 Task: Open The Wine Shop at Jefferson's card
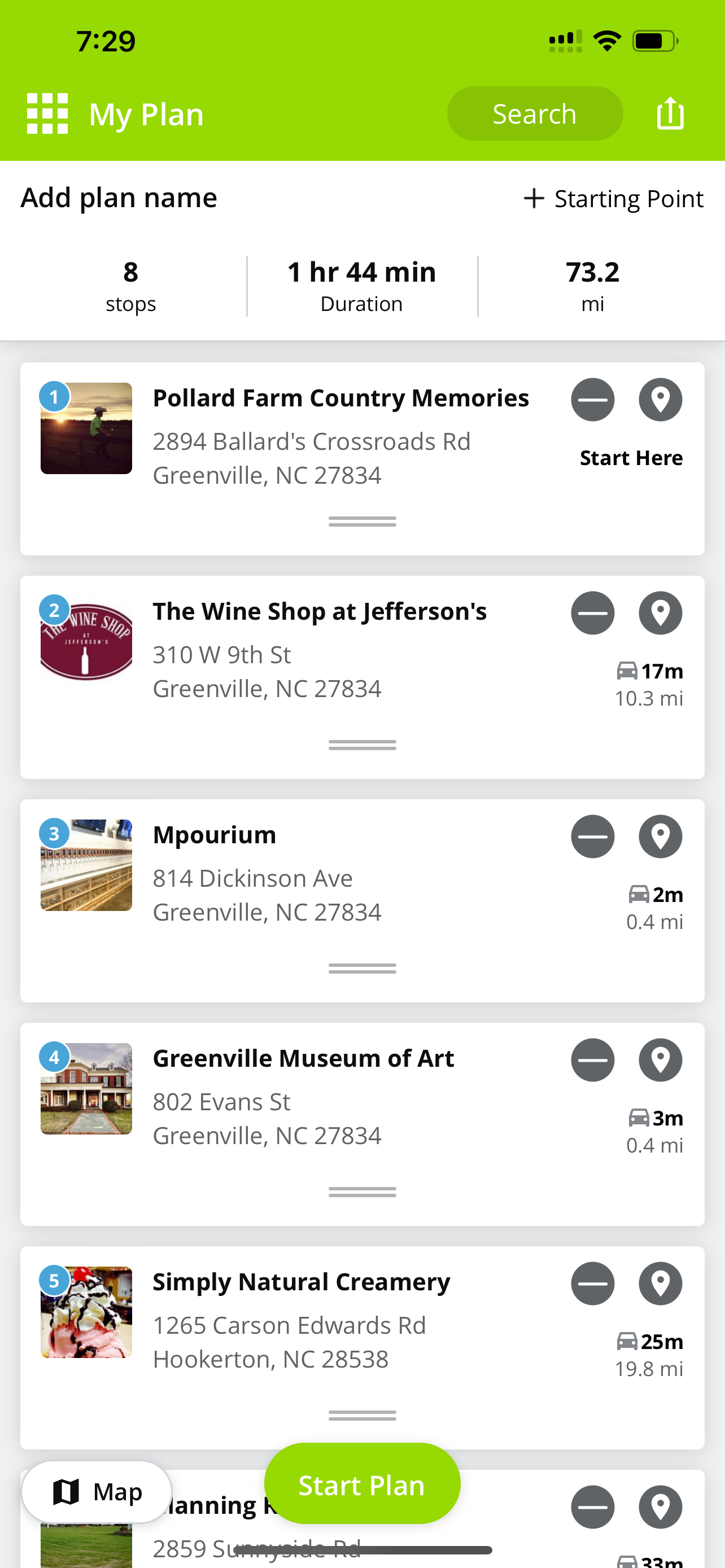[x=362, y=677]
